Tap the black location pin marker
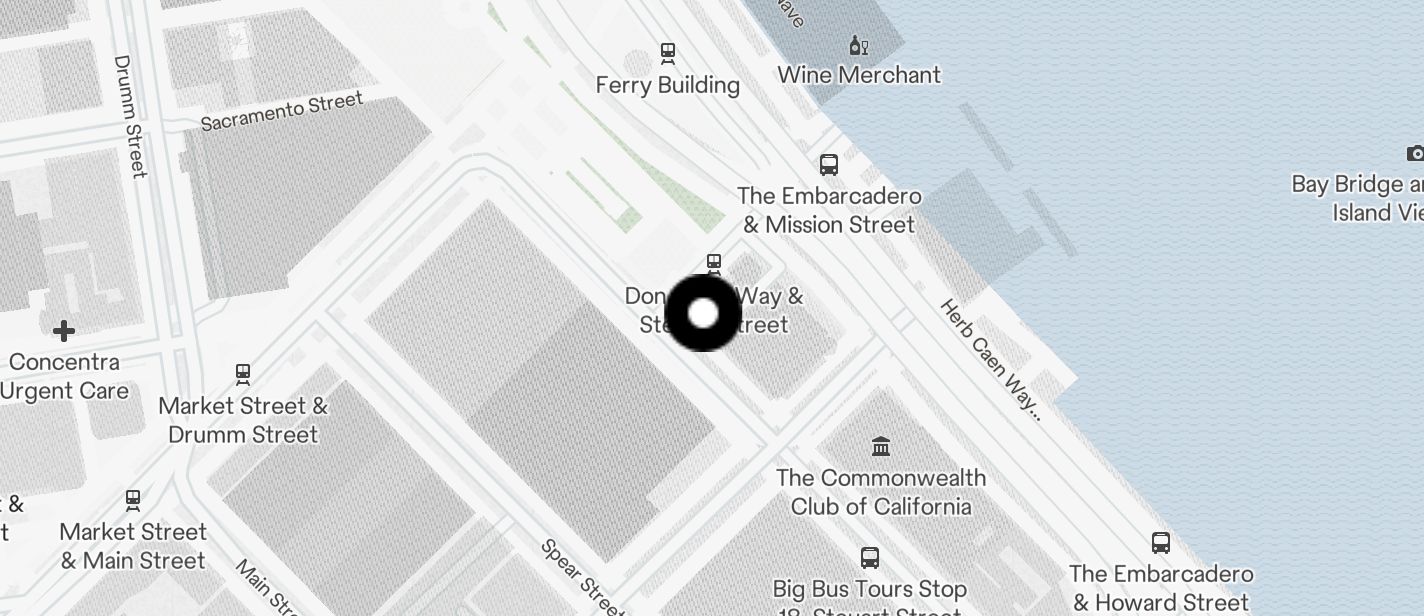The width and height of the screenshot is (1424, 616). pyautogui.click(x=703, y=314)
